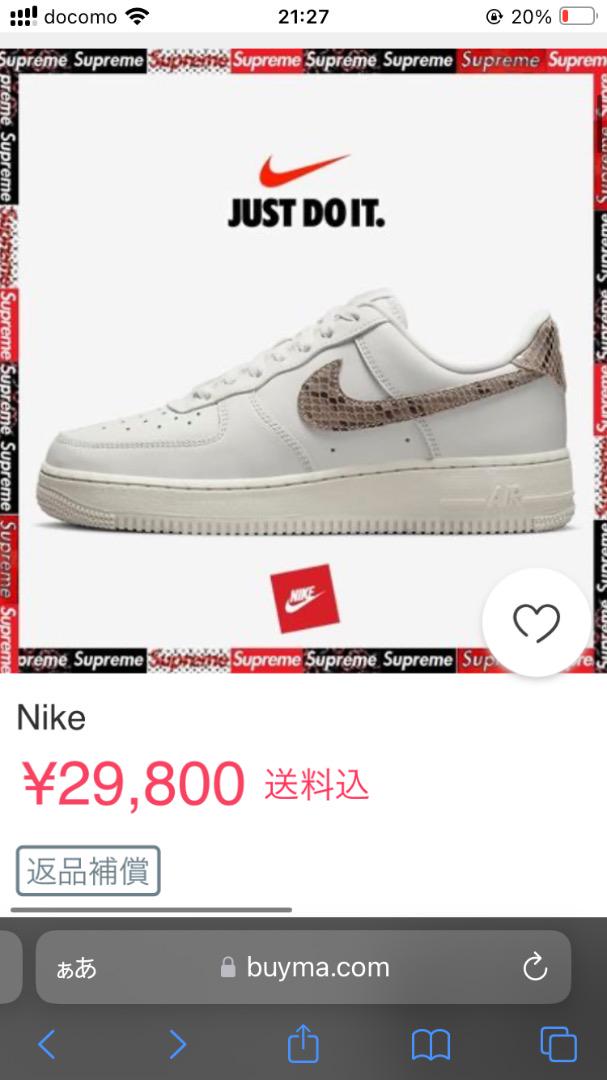Show all open Safari tabs

558,1044
